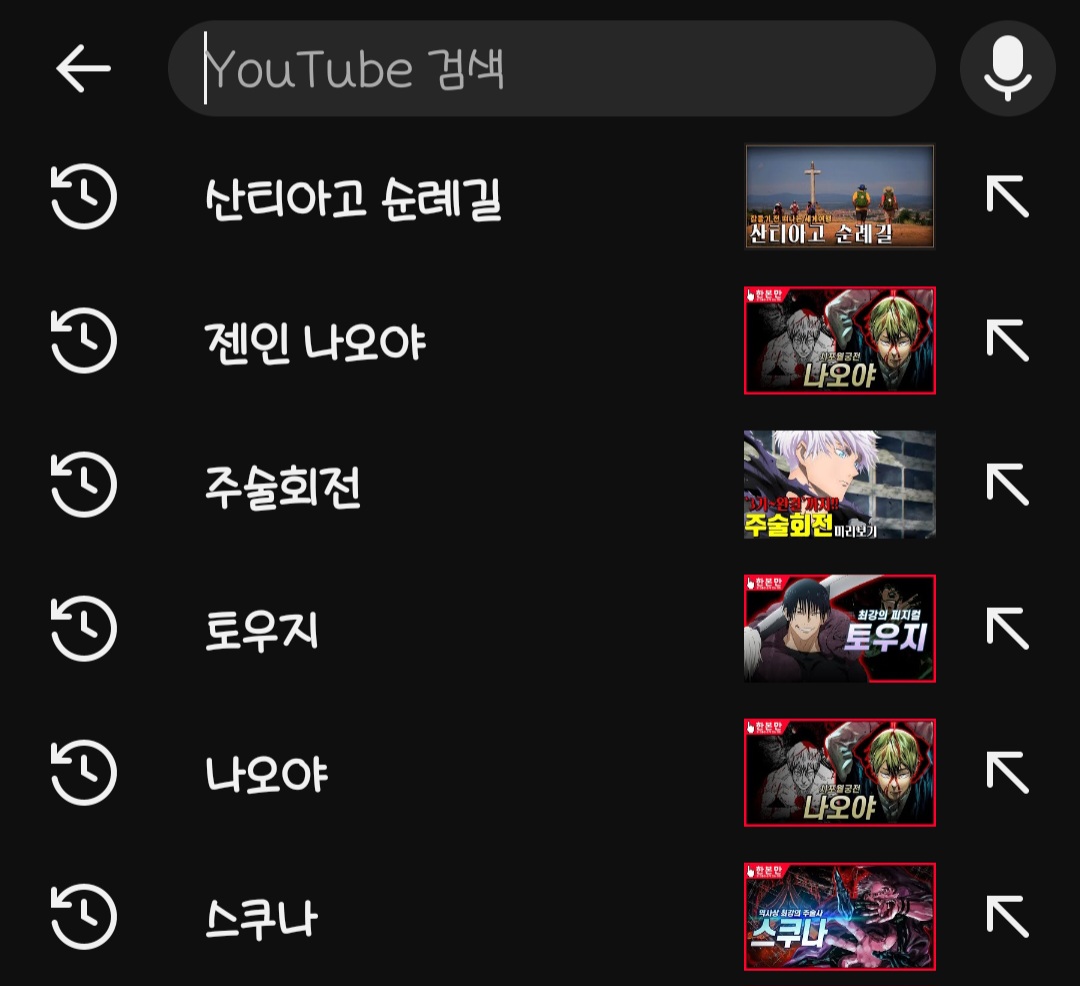Select the 젠인 나오야 search history entry
Image resolution: width=1080 pixels, height=986 pixels.
point(315,342)
